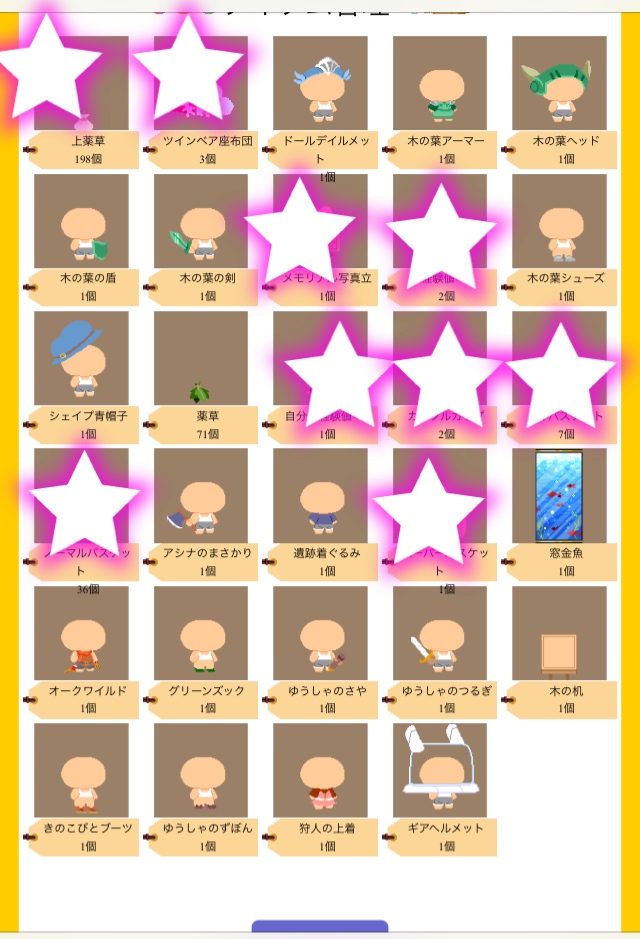The height and width of the screenshot is (939, 640).
Task: Open the ギアヘルメット item
Action: 440,770
